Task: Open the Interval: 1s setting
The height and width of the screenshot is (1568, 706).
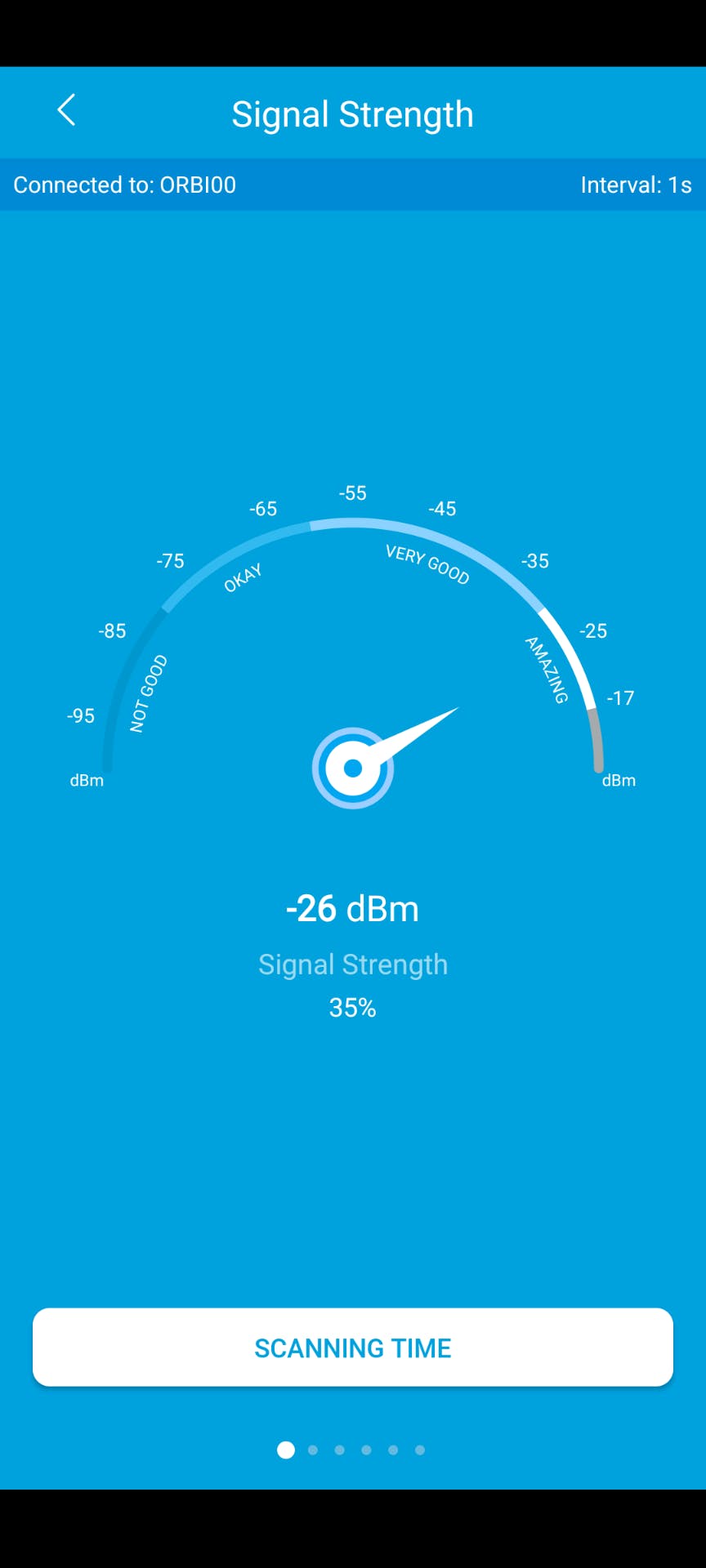Action: [636, 185]
